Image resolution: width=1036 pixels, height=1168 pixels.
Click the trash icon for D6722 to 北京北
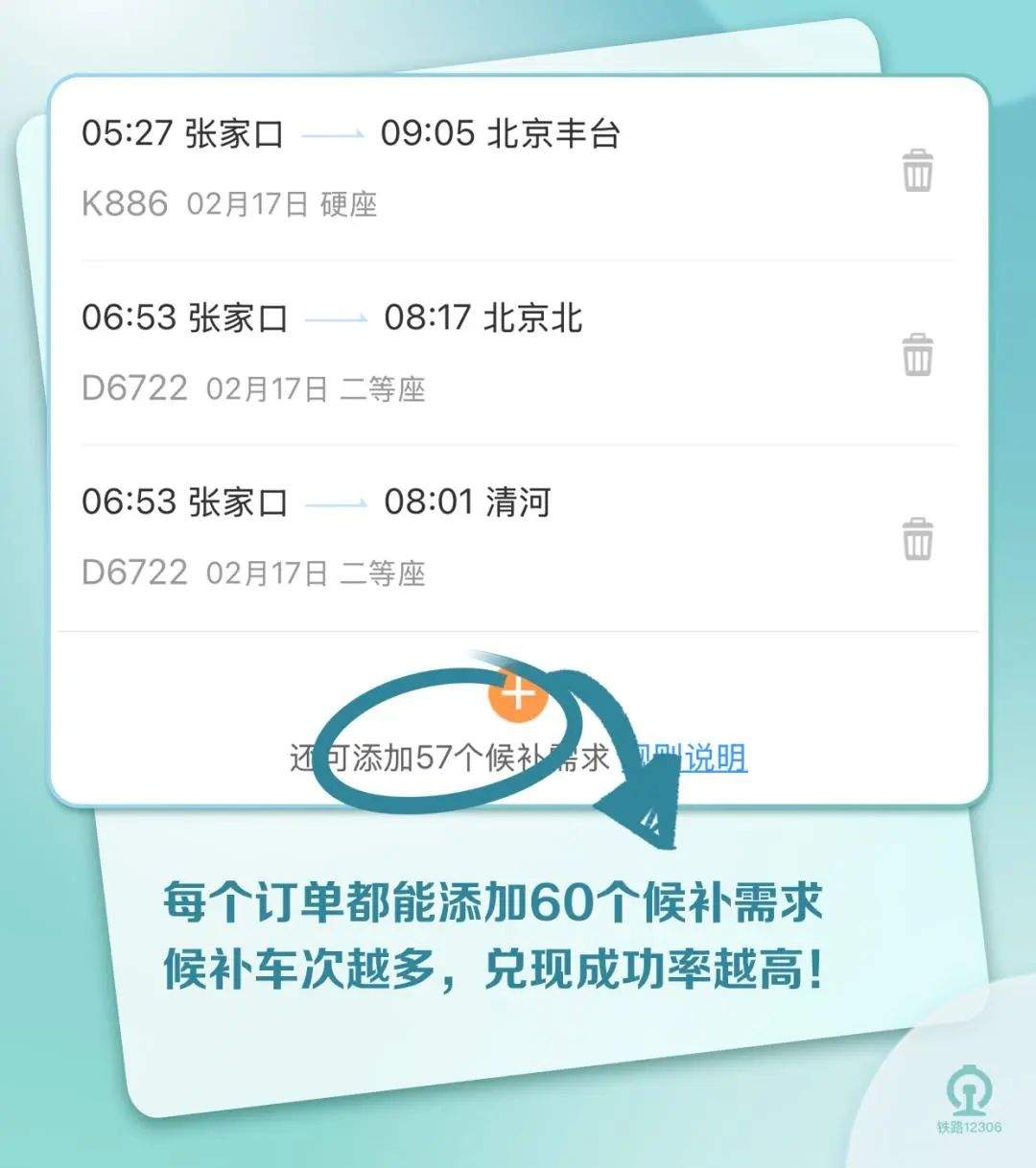(917, 355)
